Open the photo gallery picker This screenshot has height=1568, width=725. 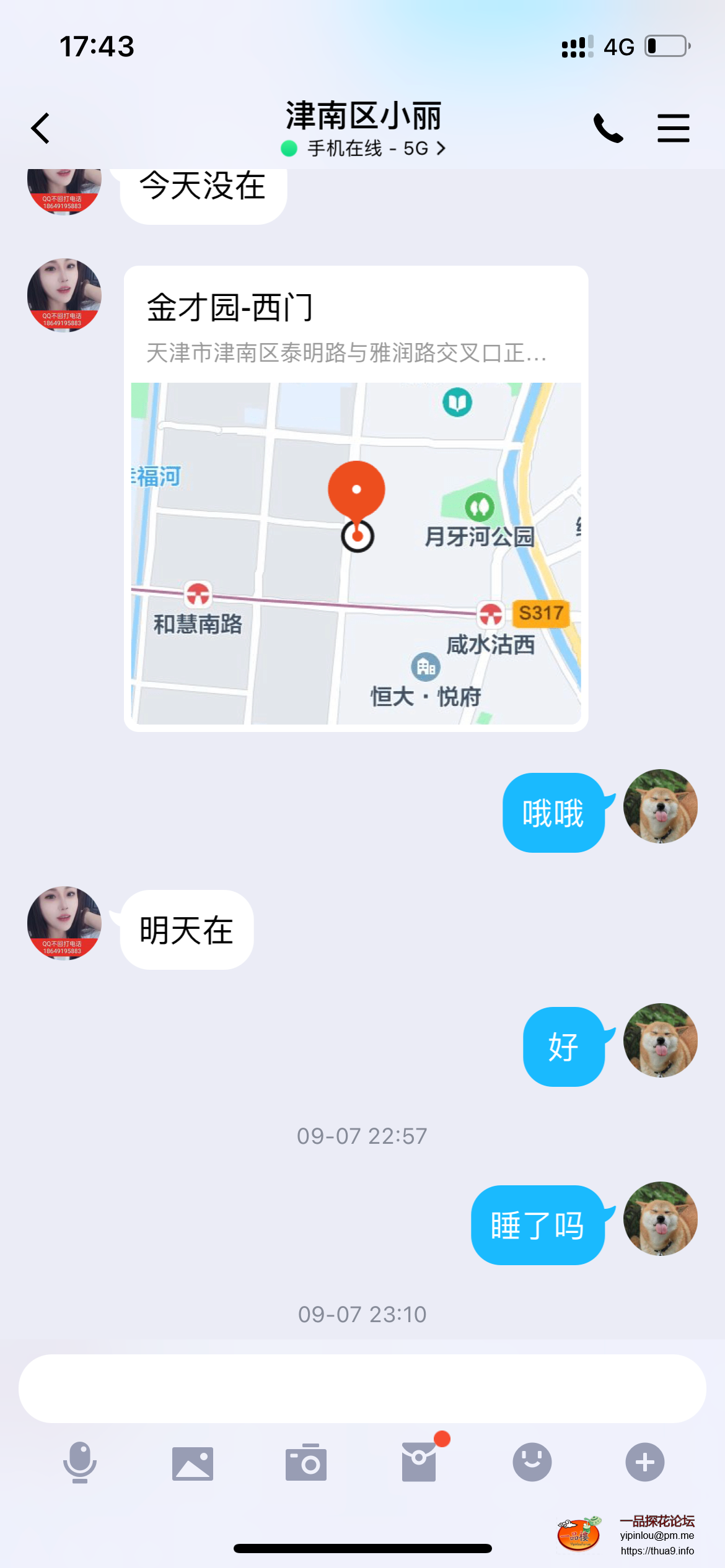point(193,1463)
